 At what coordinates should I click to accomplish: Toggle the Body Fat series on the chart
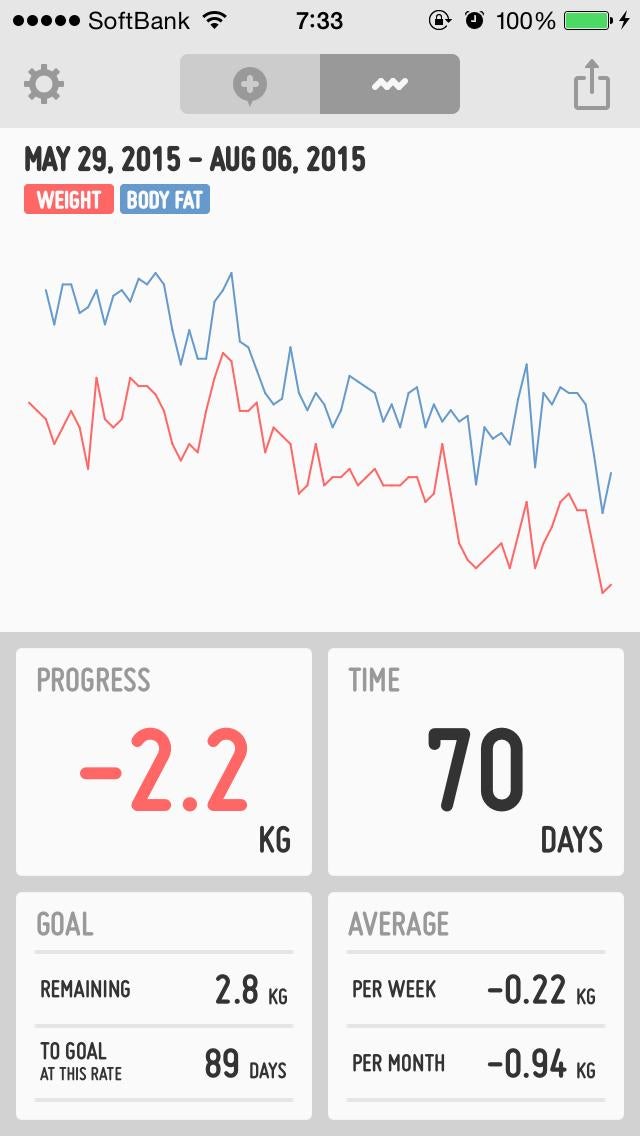[x=165, y=200]
